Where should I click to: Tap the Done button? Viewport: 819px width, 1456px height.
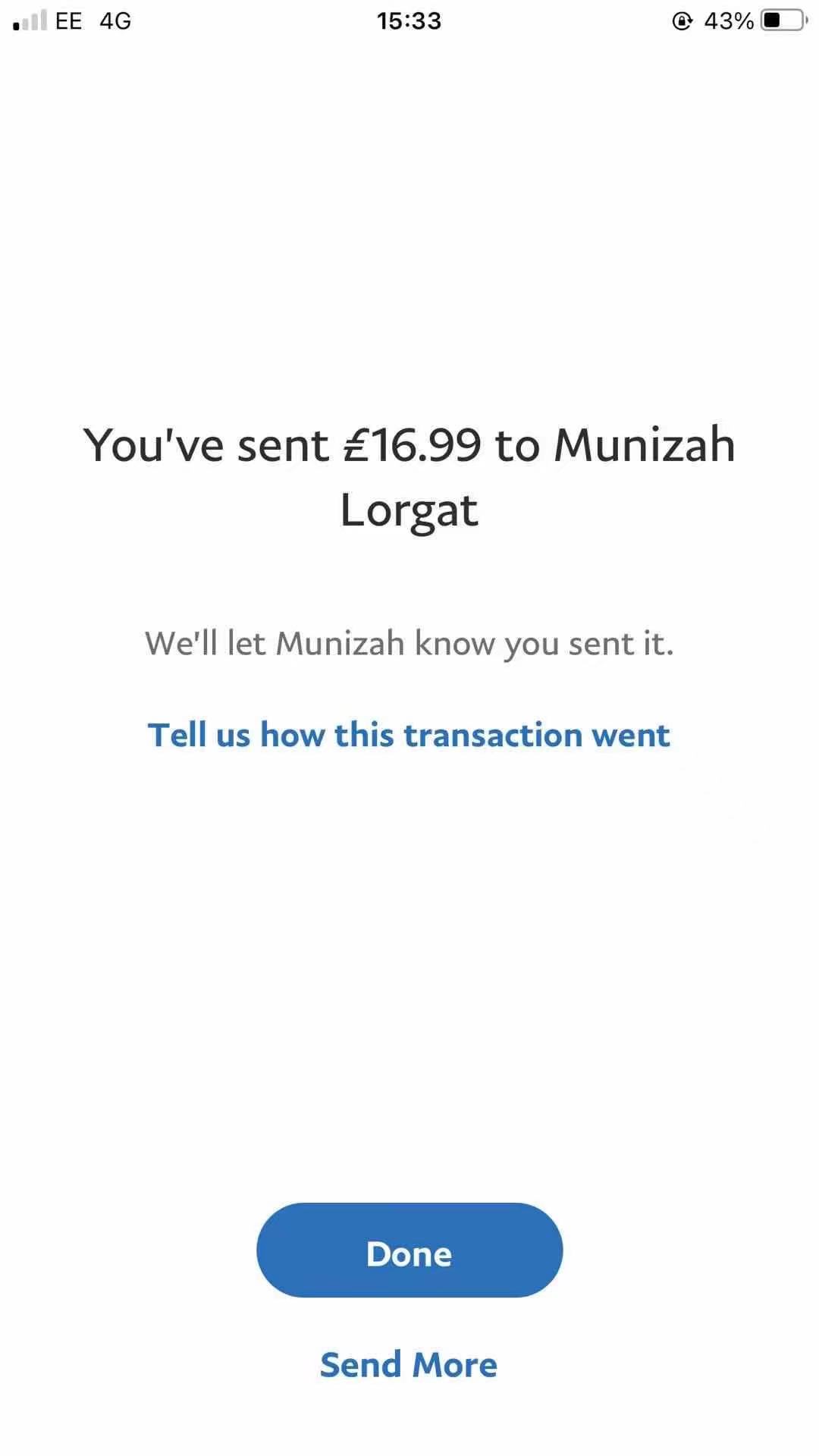click(x=409, y=1253)
